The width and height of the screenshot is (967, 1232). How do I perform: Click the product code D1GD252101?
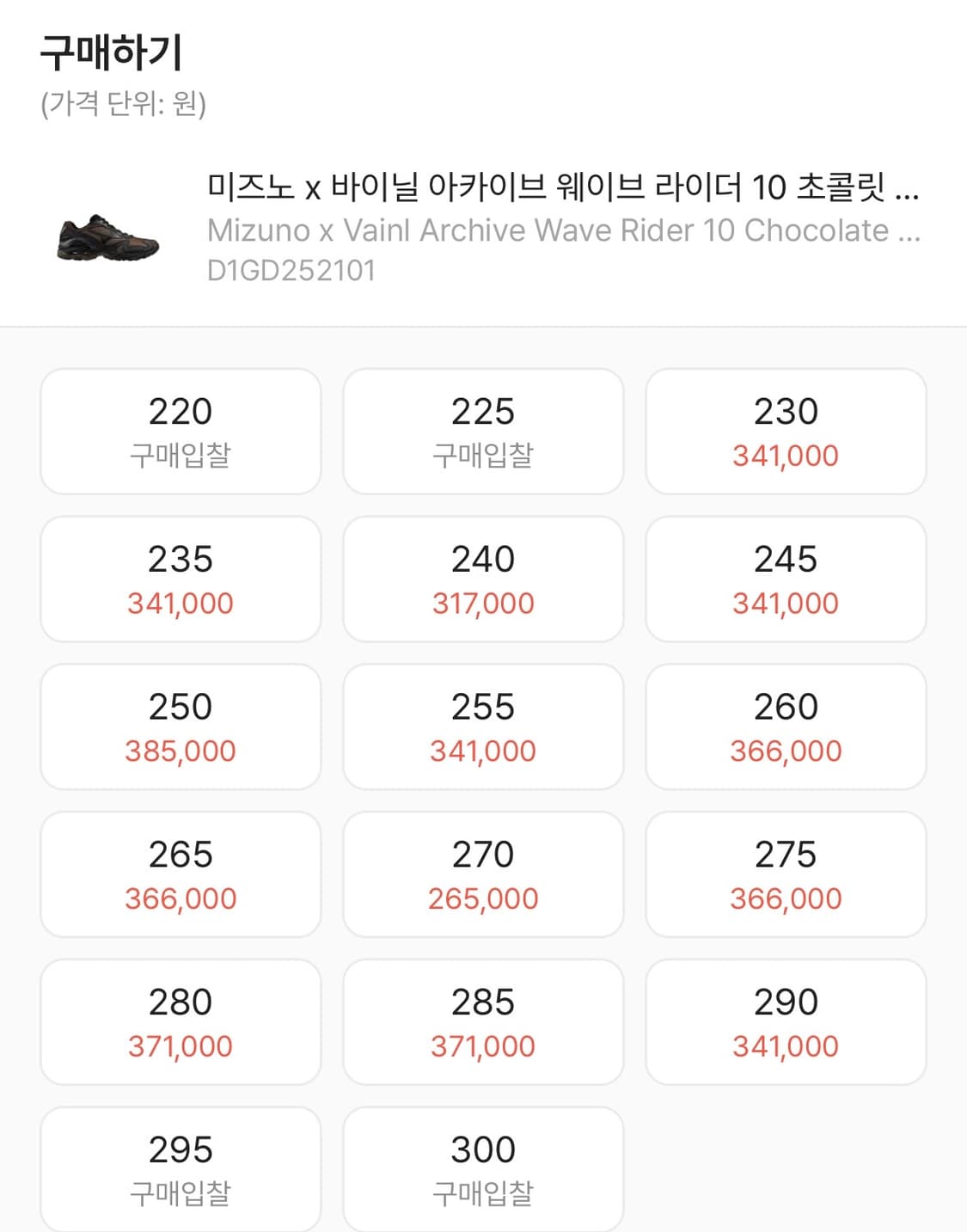click(291, 271)
